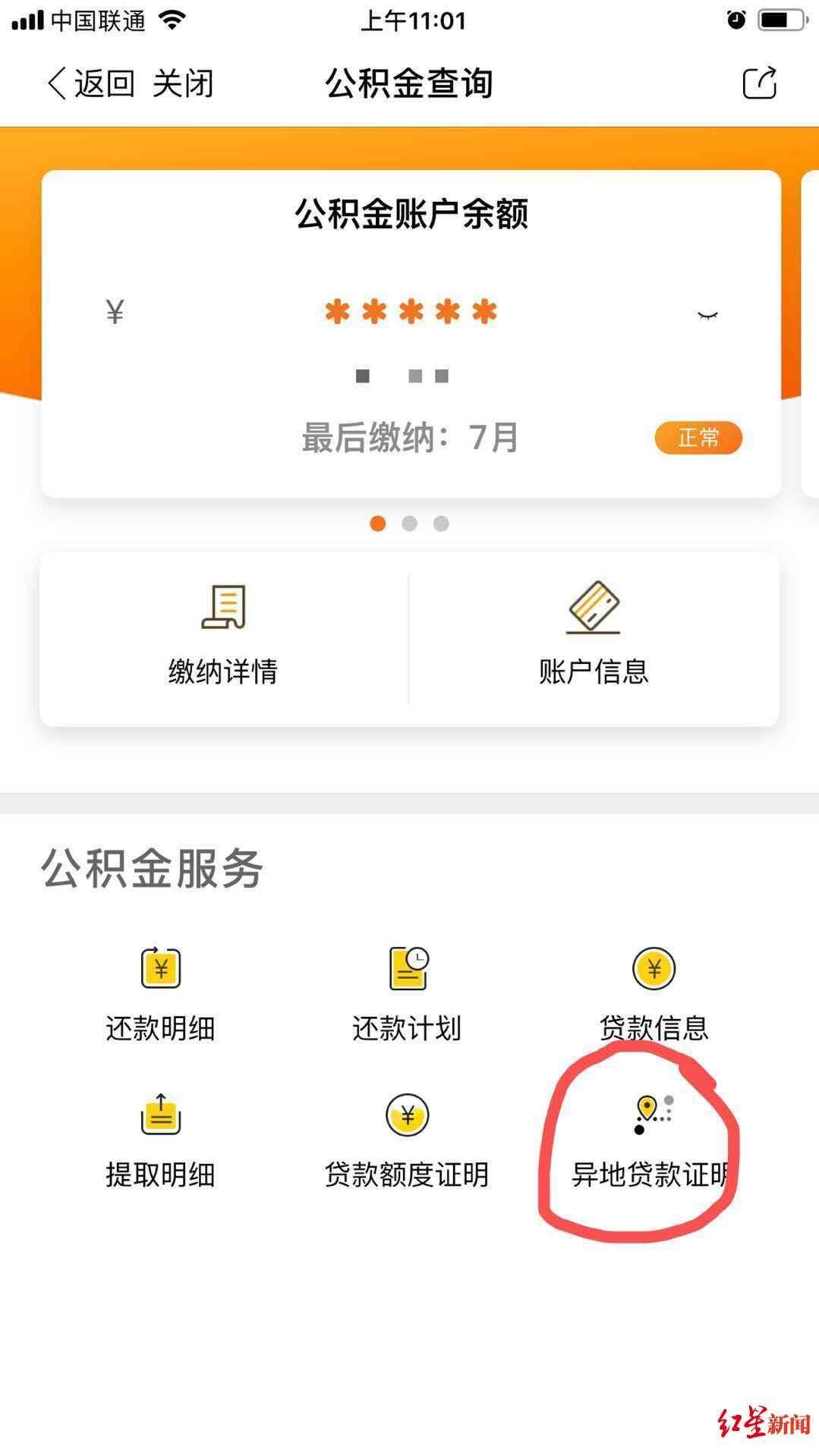Open 还款计划 repayment plan
Image resolution: width=819 pixels, height=1456 pixels.
[x=408, y=994]
